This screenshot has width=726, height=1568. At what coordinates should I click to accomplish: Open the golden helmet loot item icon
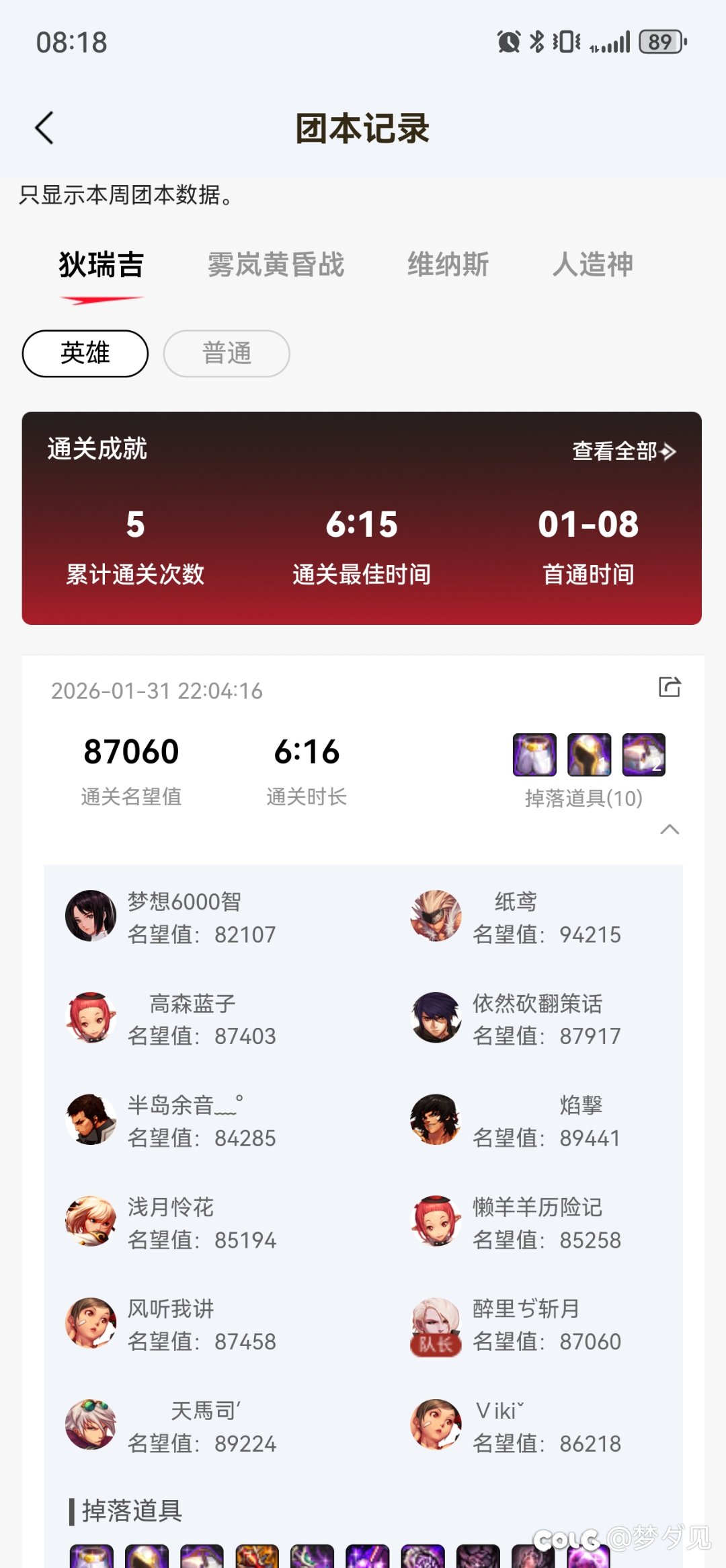[x=589, y=755]
